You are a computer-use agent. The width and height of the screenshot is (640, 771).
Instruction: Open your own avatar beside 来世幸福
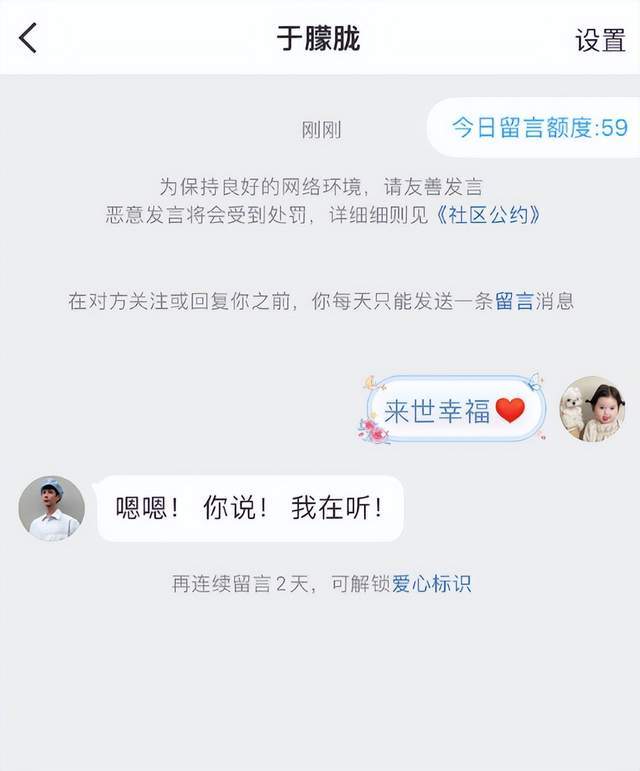pyautogui.click(x=592, y=408)
